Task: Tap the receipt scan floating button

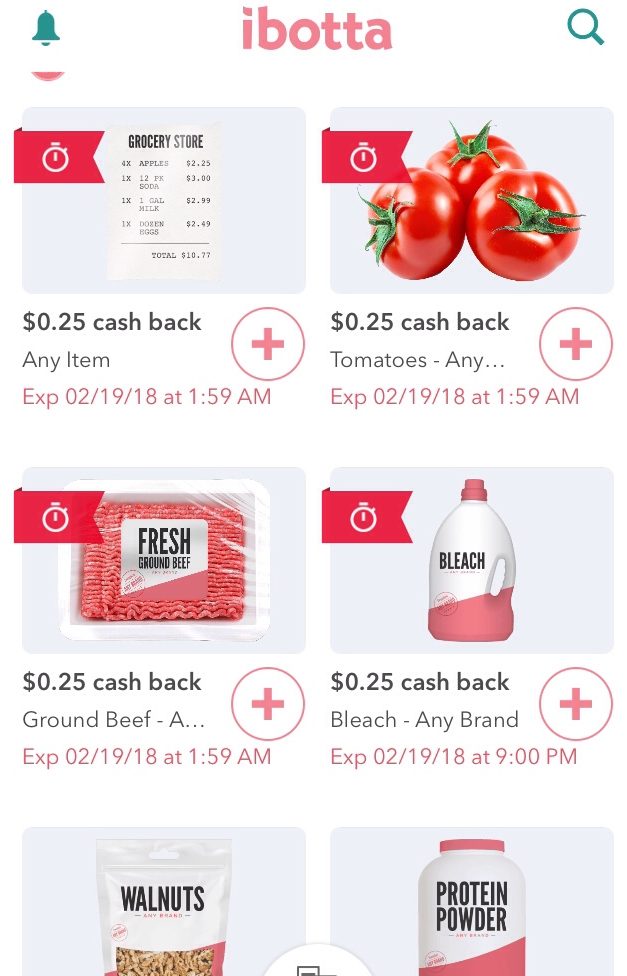Action: (317, 964)
